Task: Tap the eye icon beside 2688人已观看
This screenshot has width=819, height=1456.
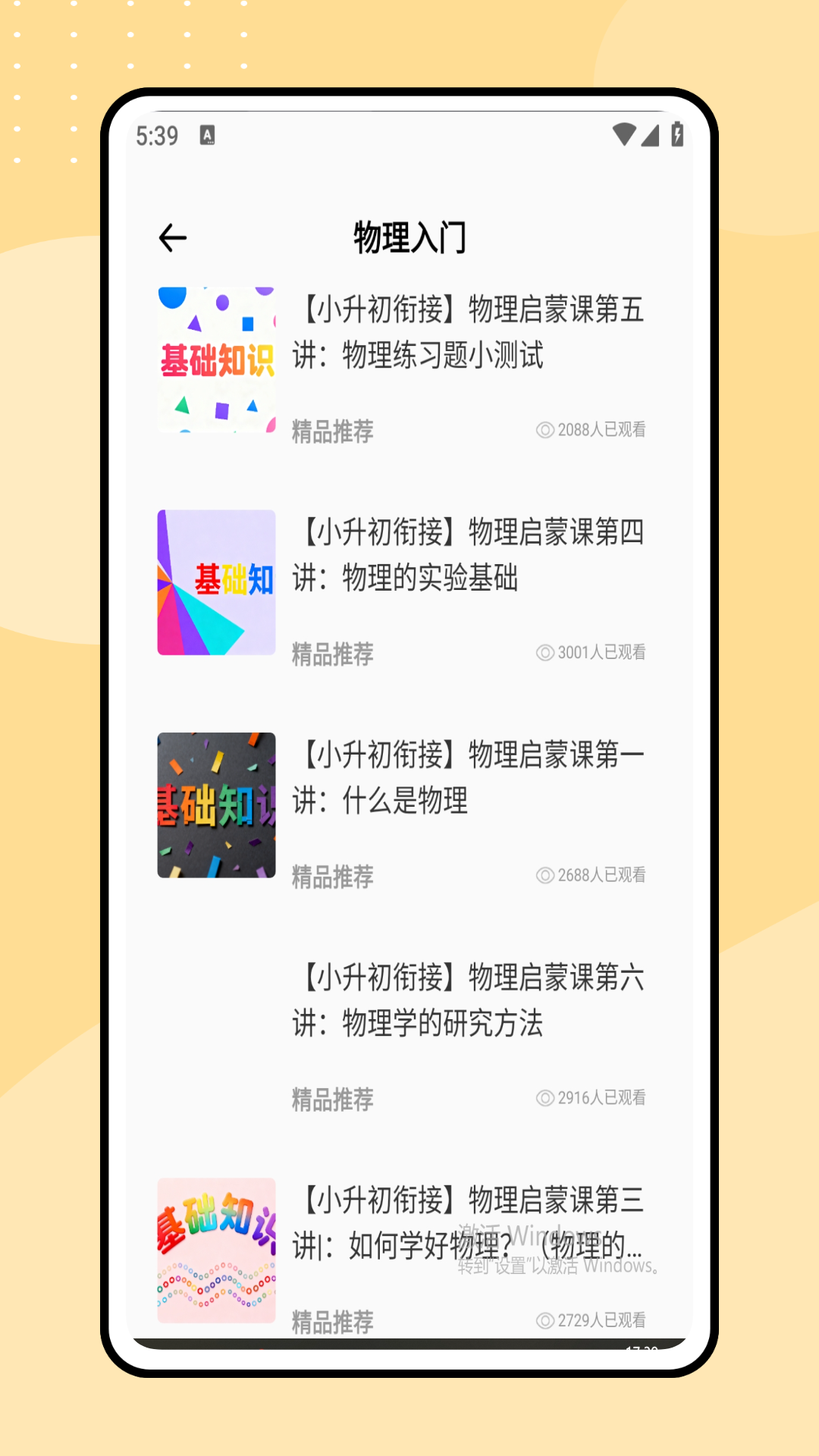Action: pos(544,874)
